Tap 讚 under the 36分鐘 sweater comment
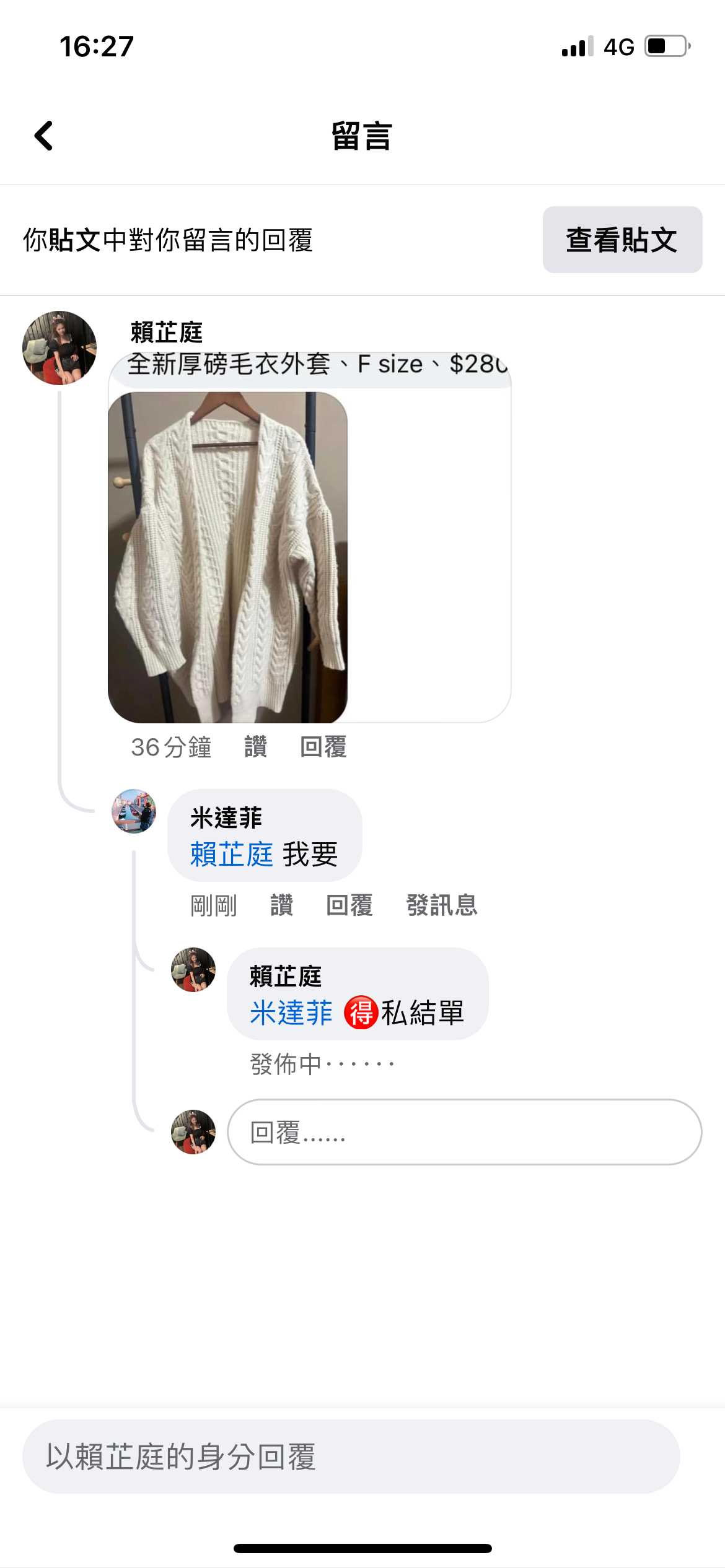 click(255, 747)
